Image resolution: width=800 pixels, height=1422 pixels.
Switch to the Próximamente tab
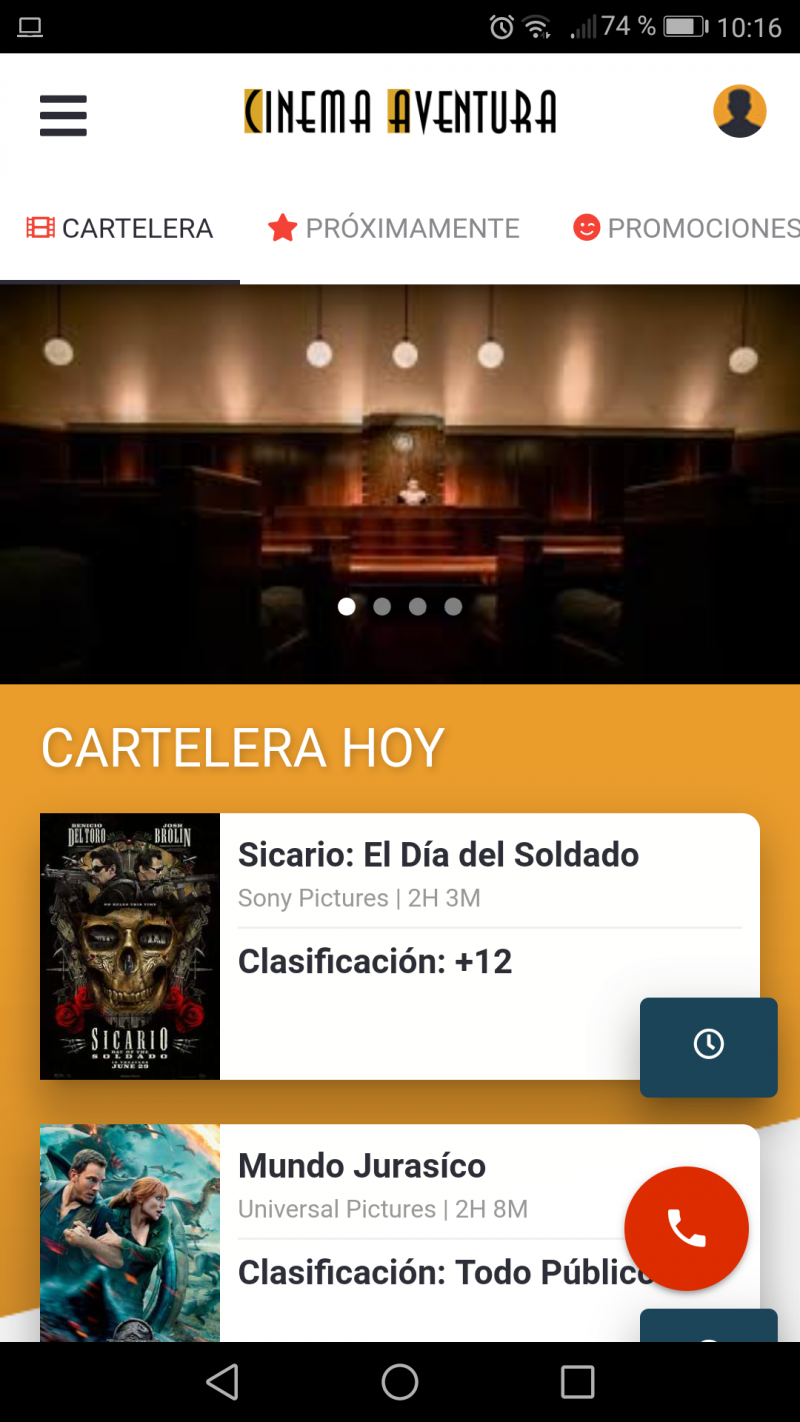point(394,229)
